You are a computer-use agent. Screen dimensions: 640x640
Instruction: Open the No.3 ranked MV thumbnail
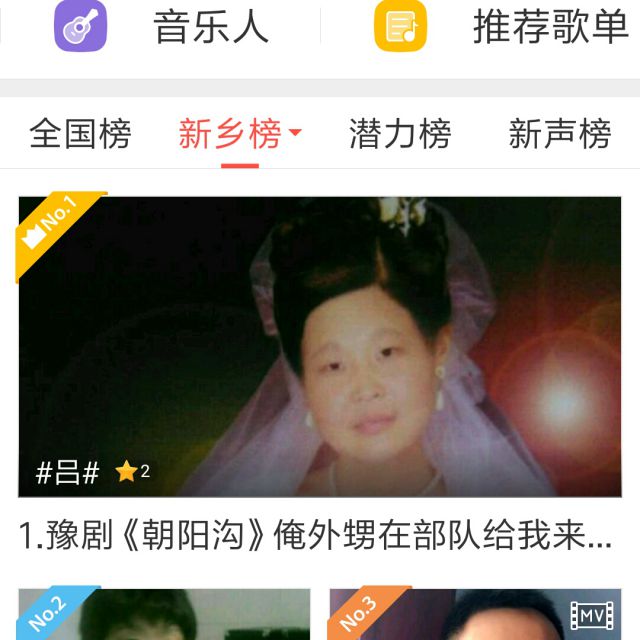(x=475, y=614)
